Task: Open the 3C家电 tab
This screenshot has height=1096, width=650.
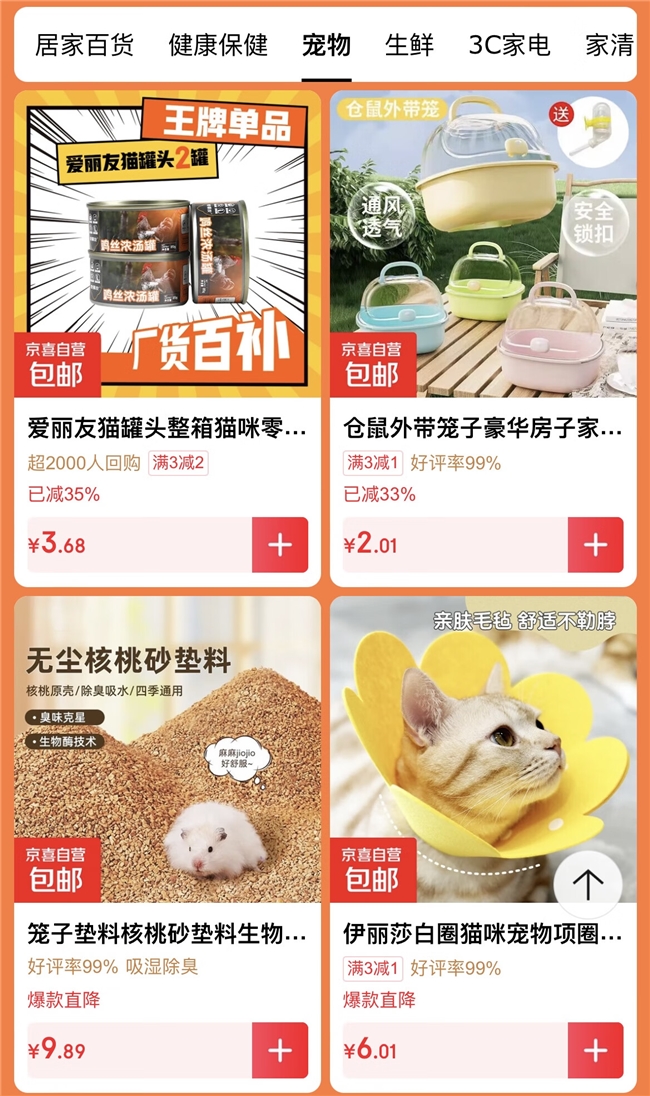Action: (x=509, y=45)
